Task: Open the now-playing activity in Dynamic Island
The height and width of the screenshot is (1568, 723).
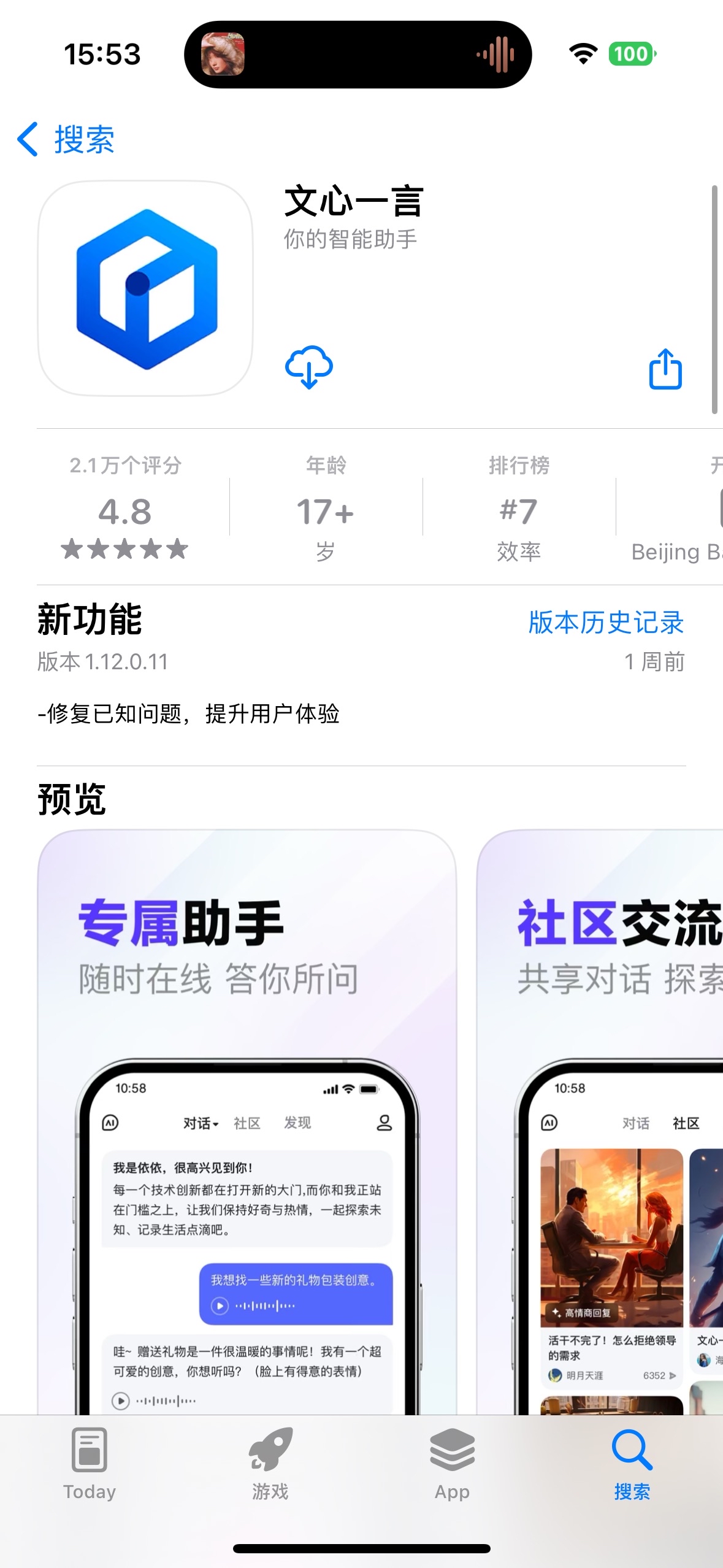Action: pos(358,55)
